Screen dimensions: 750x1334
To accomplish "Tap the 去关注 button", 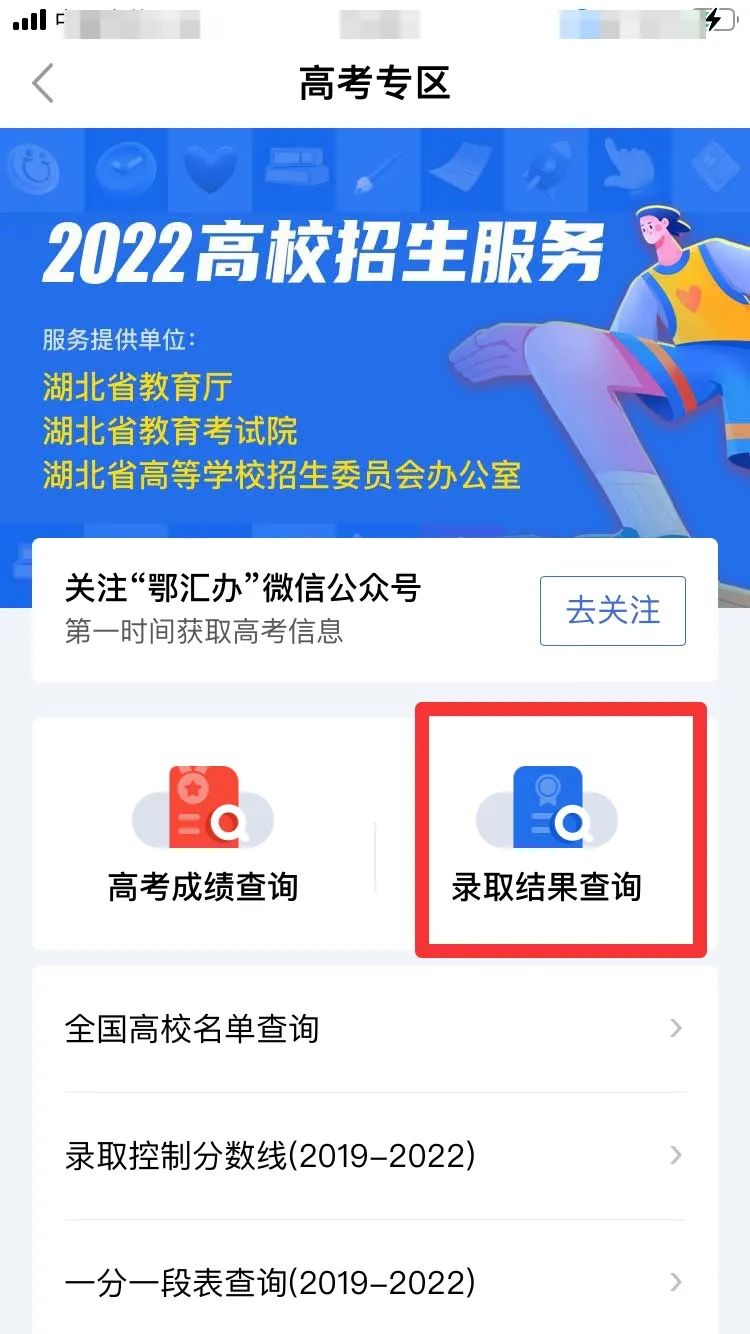I will click(x=612, y=610).
